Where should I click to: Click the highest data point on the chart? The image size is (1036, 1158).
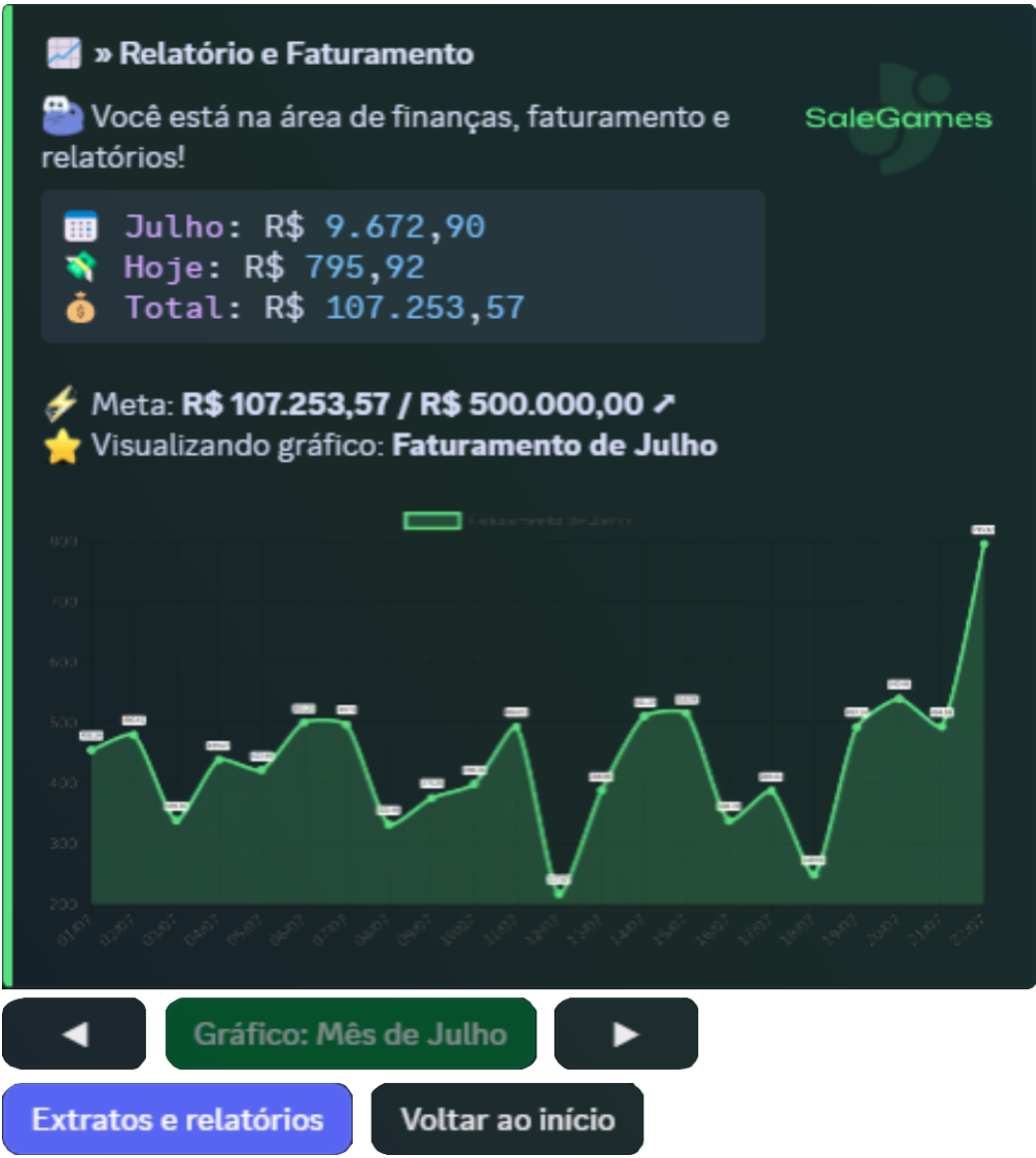983,544
